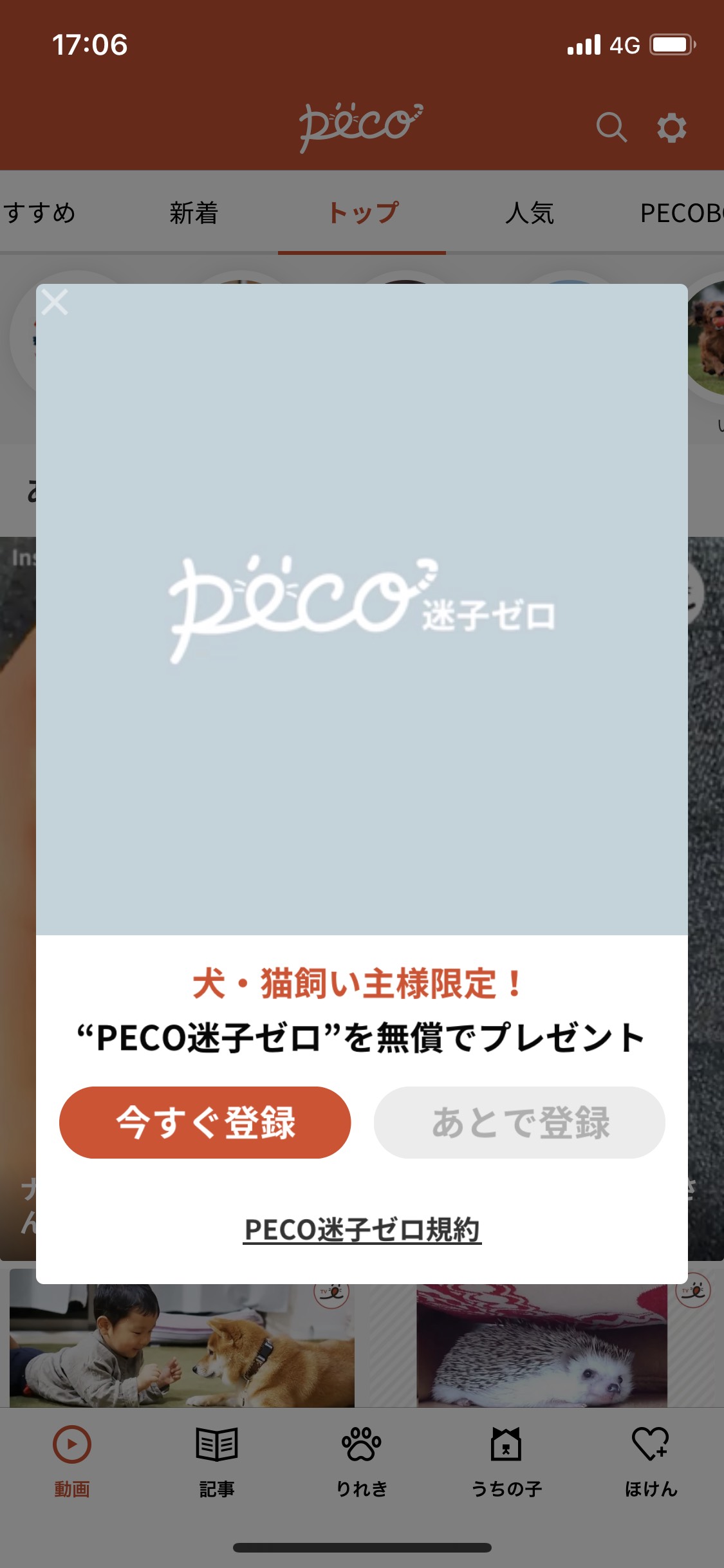Choose あとで登録 to register later
Image resolution: width=724 pixels, height=1568 pixels.
519,1123
